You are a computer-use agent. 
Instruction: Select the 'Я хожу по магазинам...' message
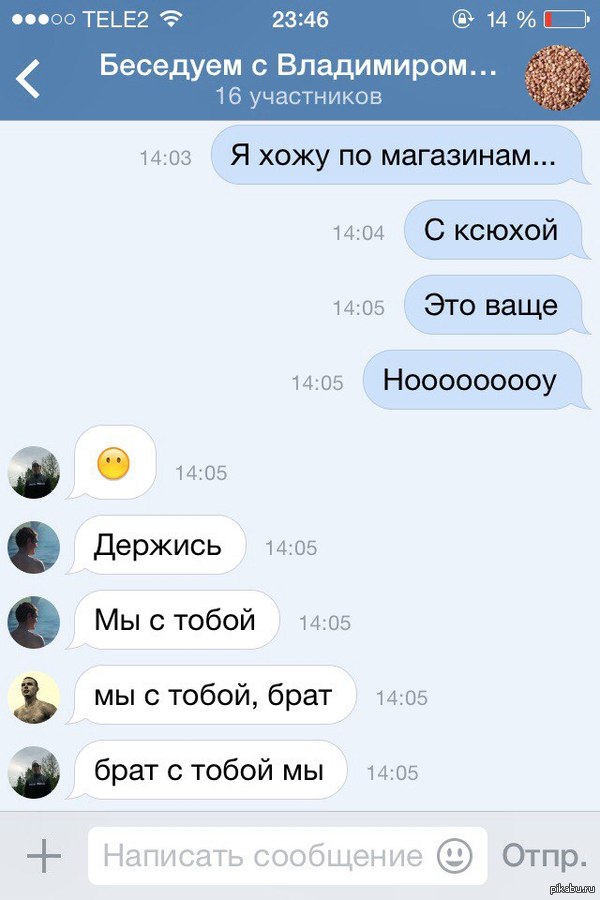395,156
